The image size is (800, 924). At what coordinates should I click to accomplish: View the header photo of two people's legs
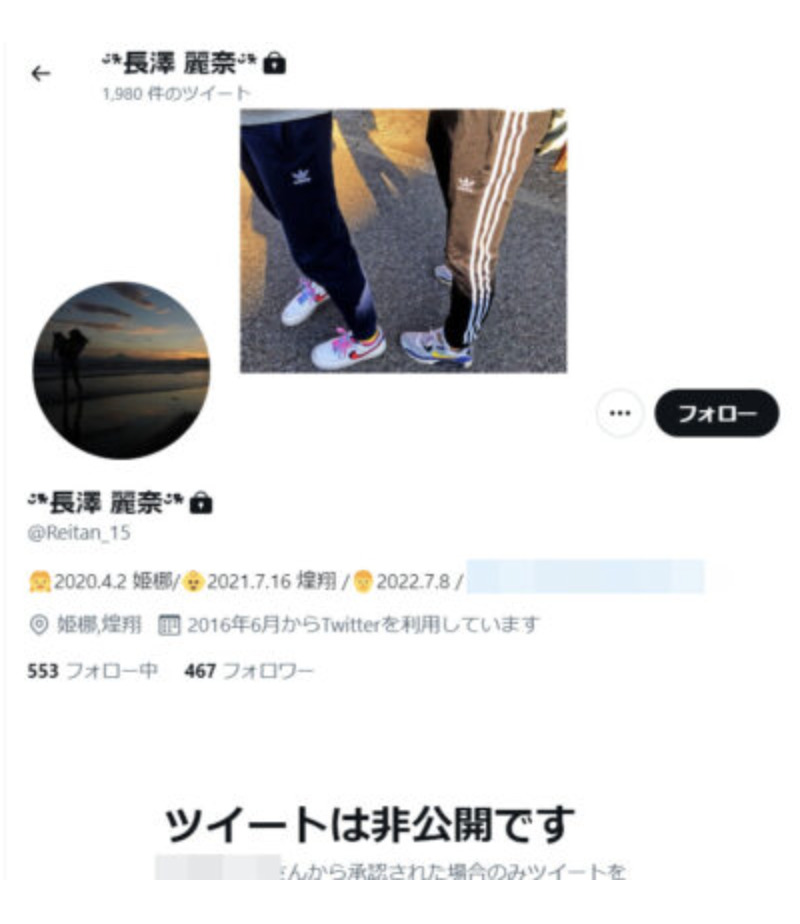(403, 240)
